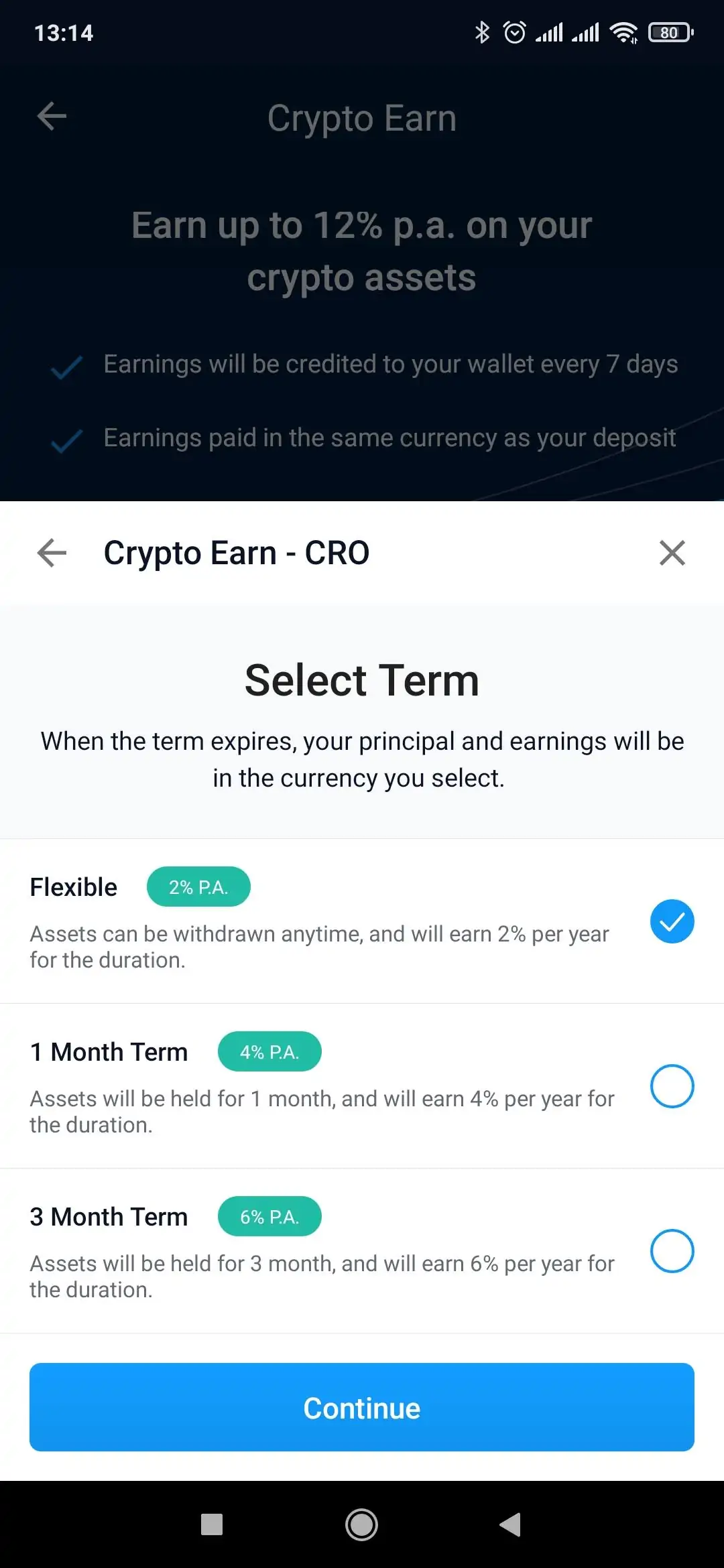Viewport: 724px width, 1568px height.
Task: Go to the system home screen
Action: click(362, 1525)
